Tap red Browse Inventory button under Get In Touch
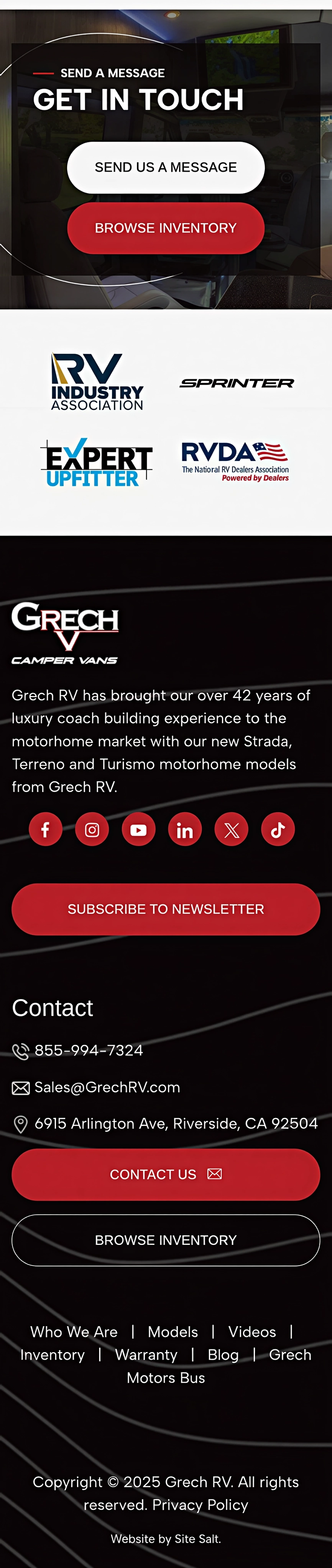Viewport: 332px width, 1568px height. tap(166, 228)
